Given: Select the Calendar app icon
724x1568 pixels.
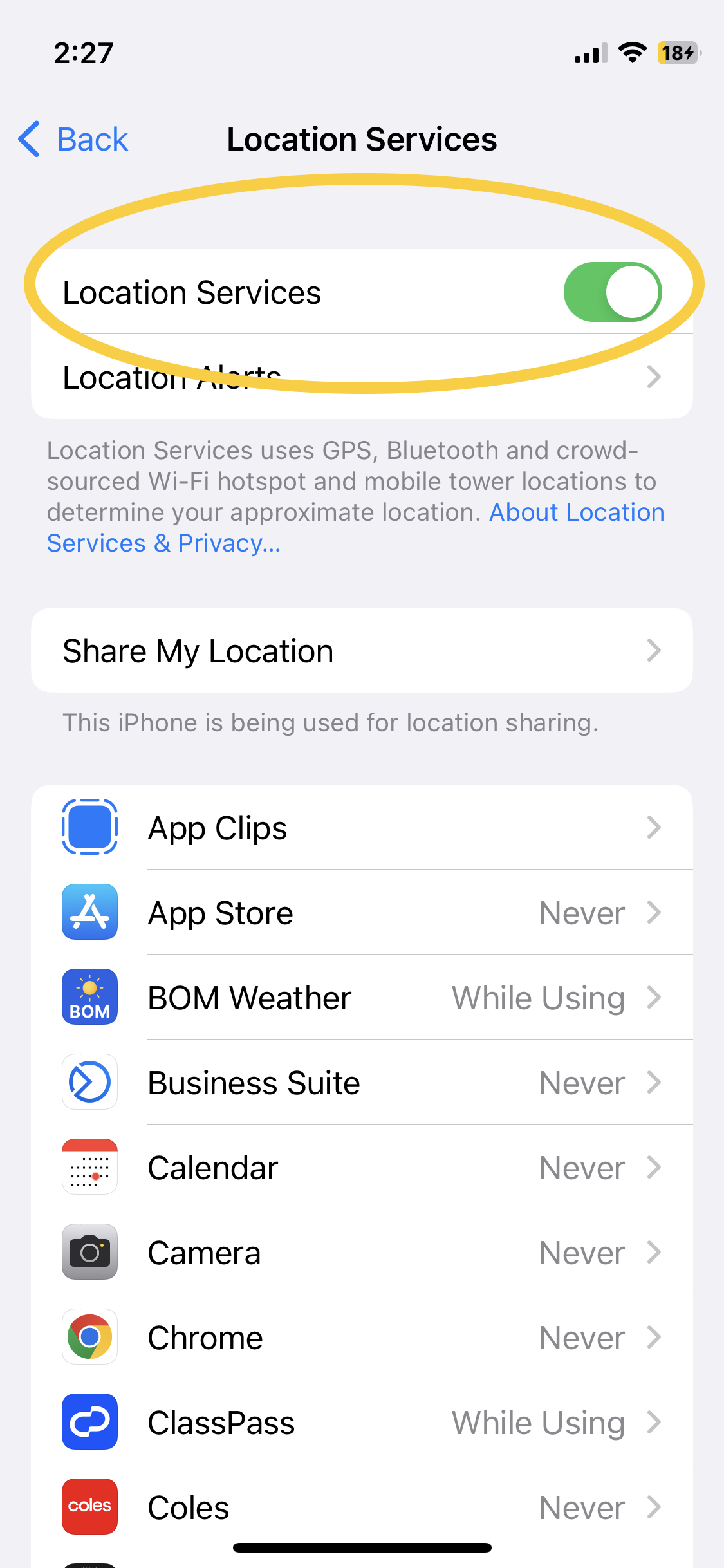Looking at the screenshot, I should [x=89, y=1166].
